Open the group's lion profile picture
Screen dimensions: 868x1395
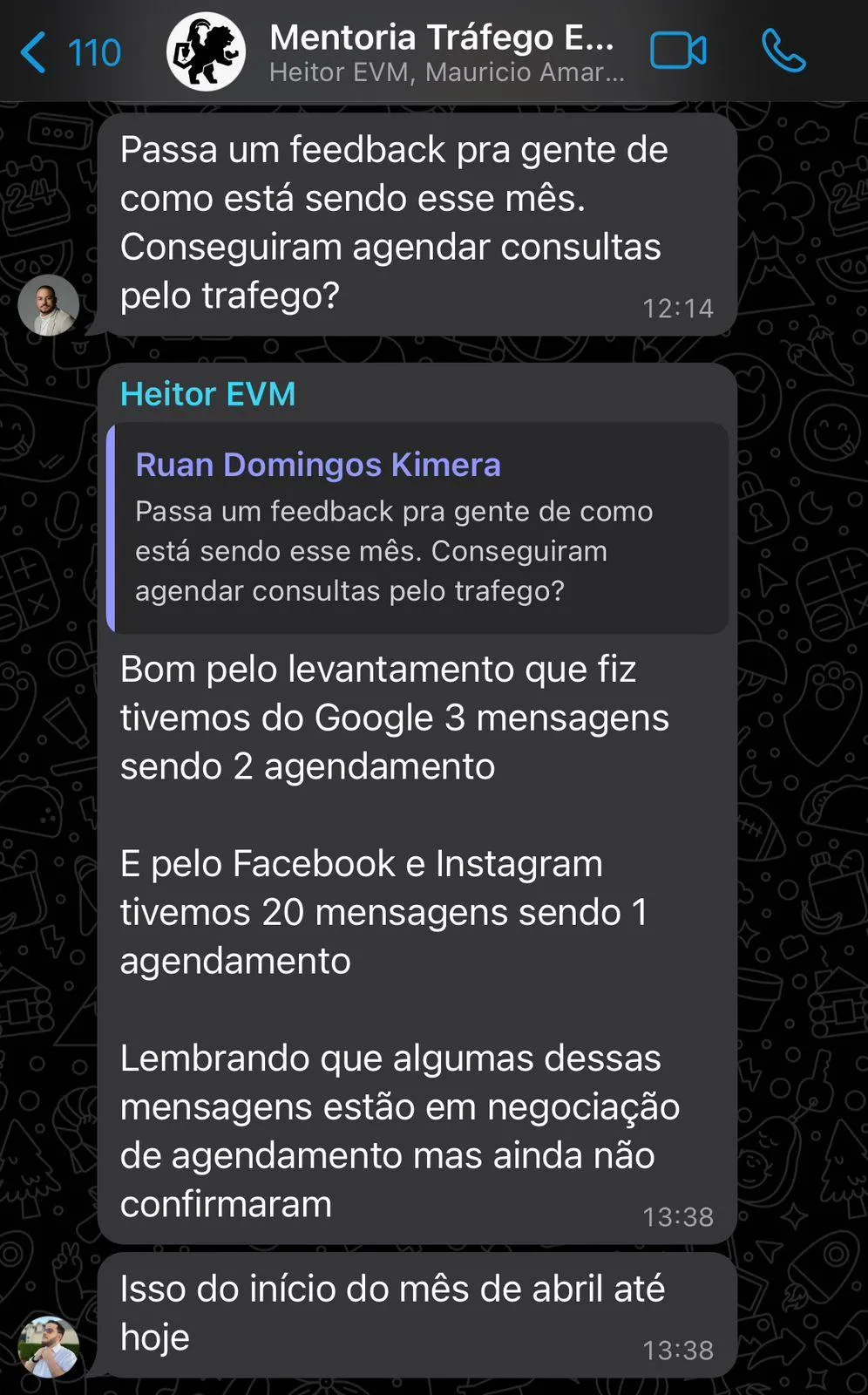[x=206, y=52]
